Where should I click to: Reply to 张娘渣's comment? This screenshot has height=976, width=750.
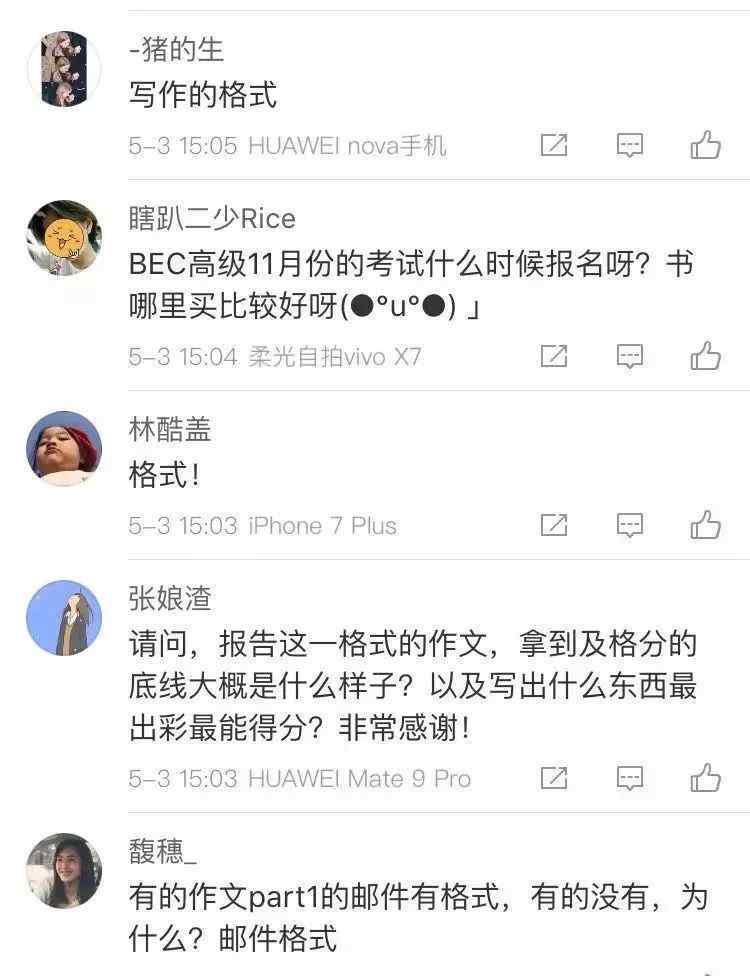[629, 778]
